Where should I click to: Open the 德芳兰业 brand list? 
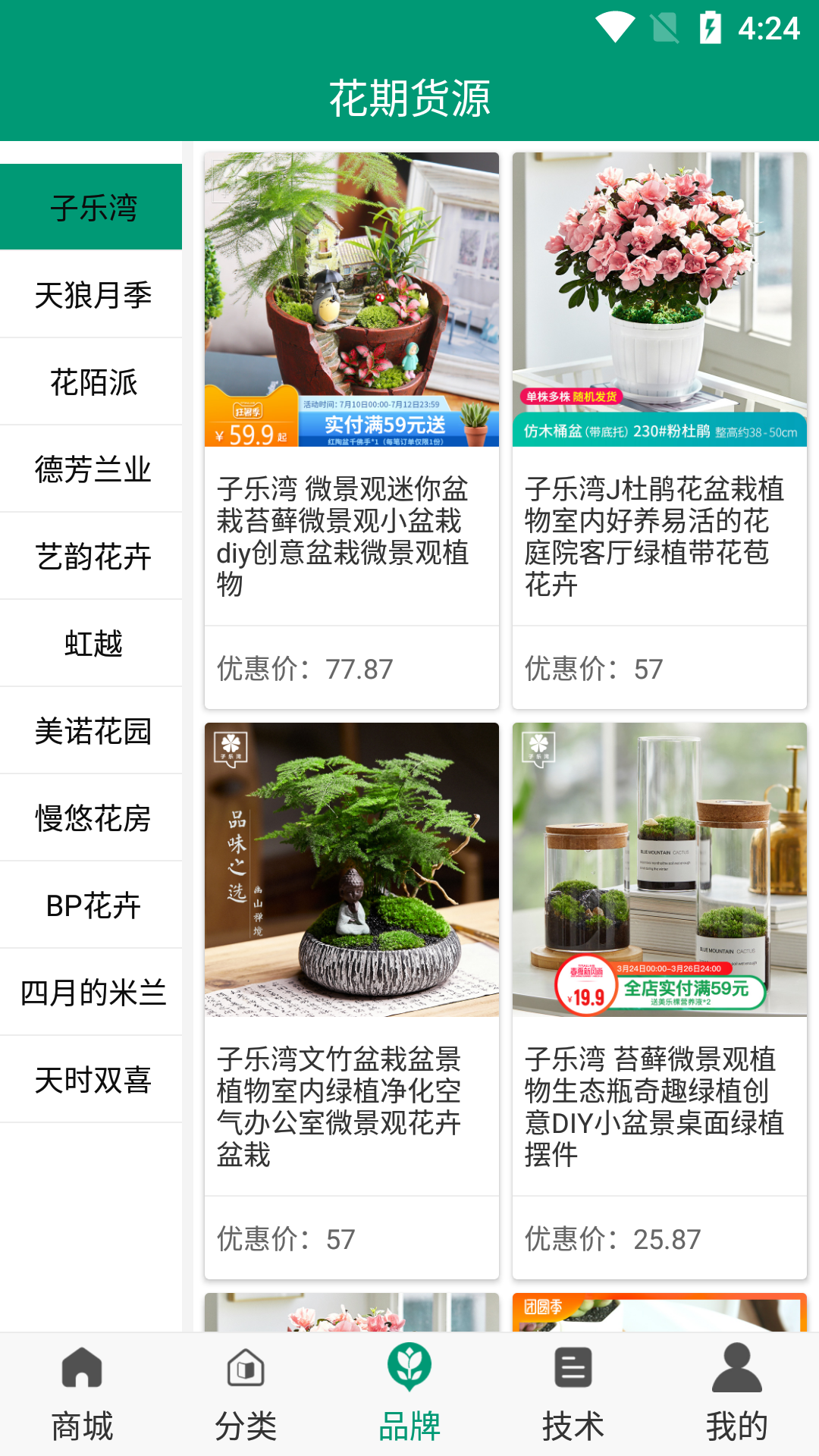click(92, 469)
